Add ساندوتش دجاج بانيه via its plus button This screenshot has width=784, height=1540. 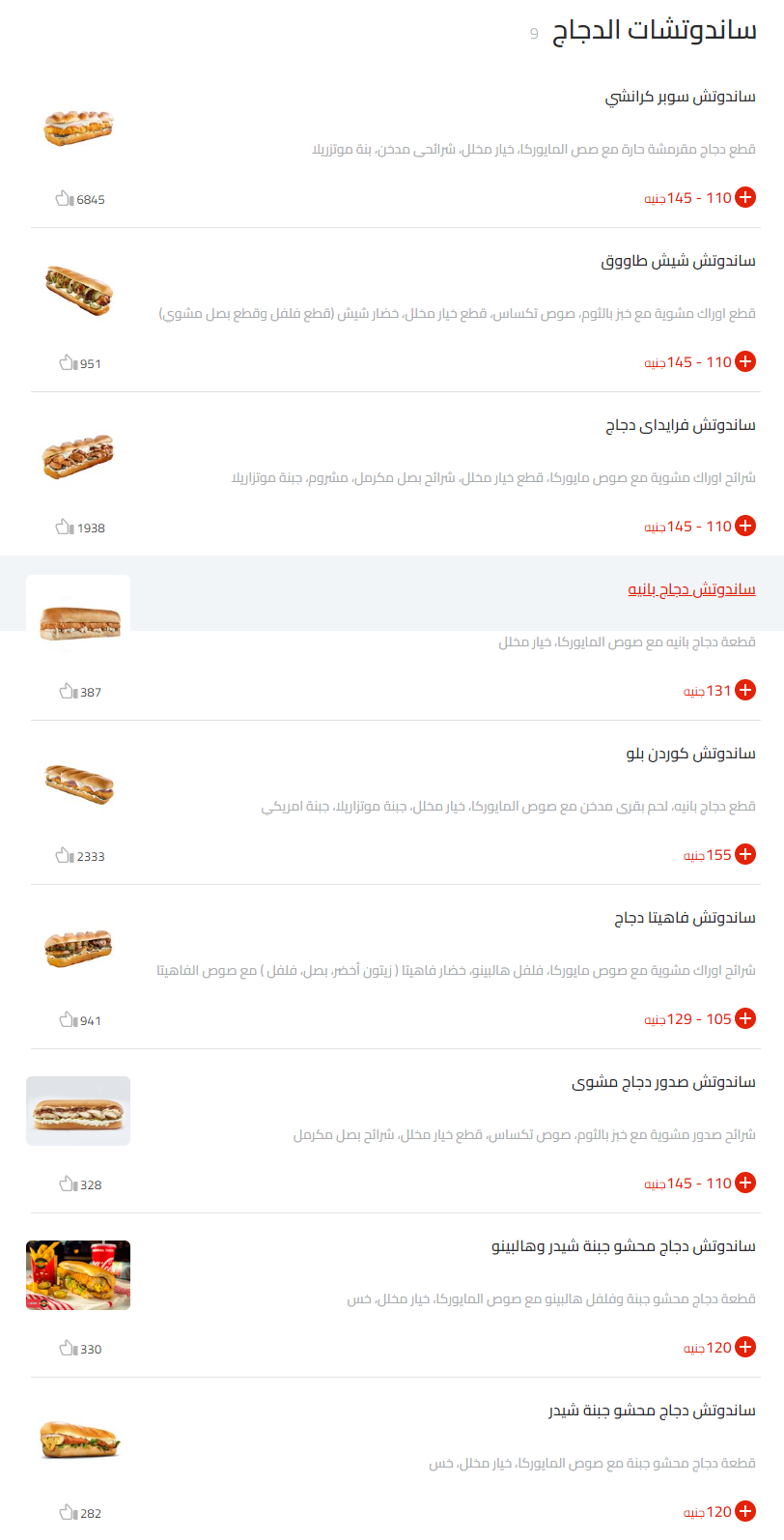[x=745, y=691]
